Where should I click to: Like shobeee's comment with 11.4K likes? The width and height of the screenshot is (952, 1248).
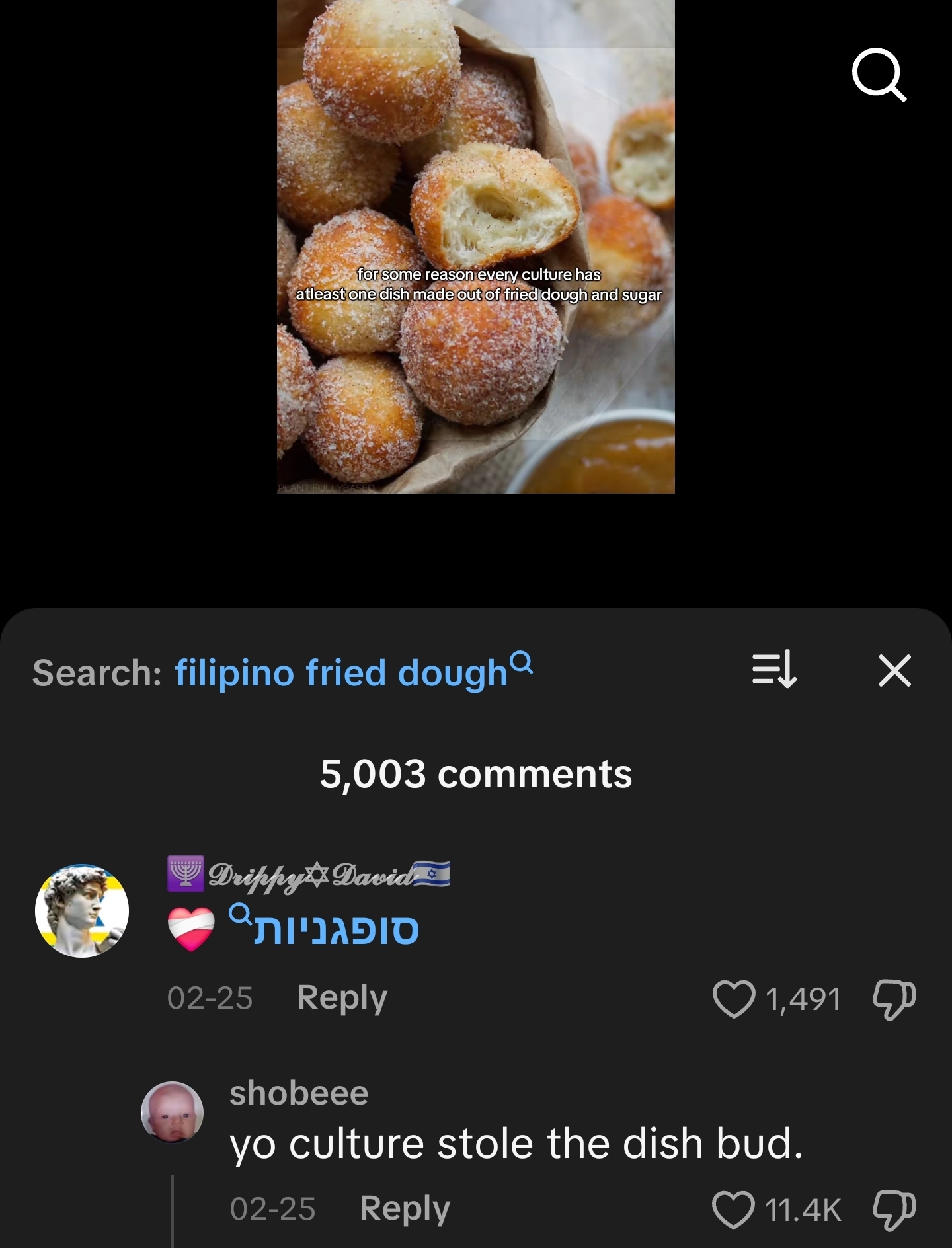(x=733, y=1209)
